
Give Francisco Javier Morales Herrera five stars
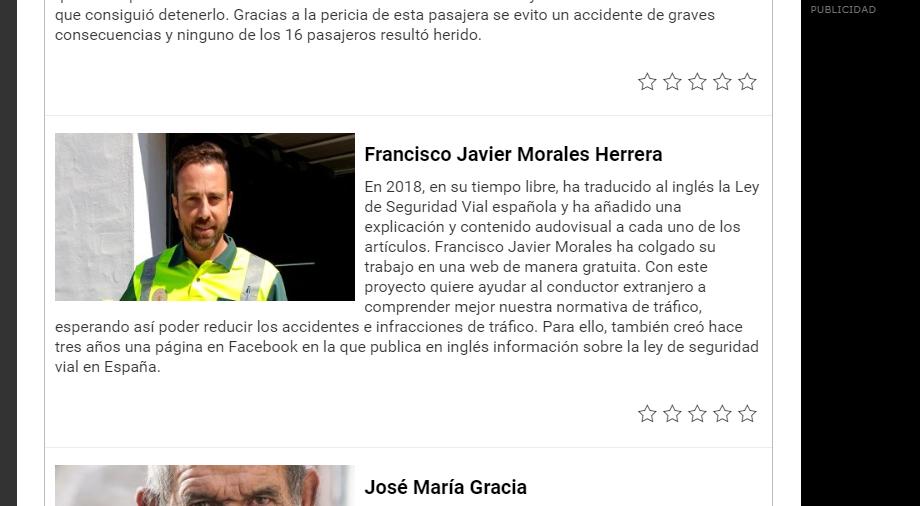(x=747, y=414)
